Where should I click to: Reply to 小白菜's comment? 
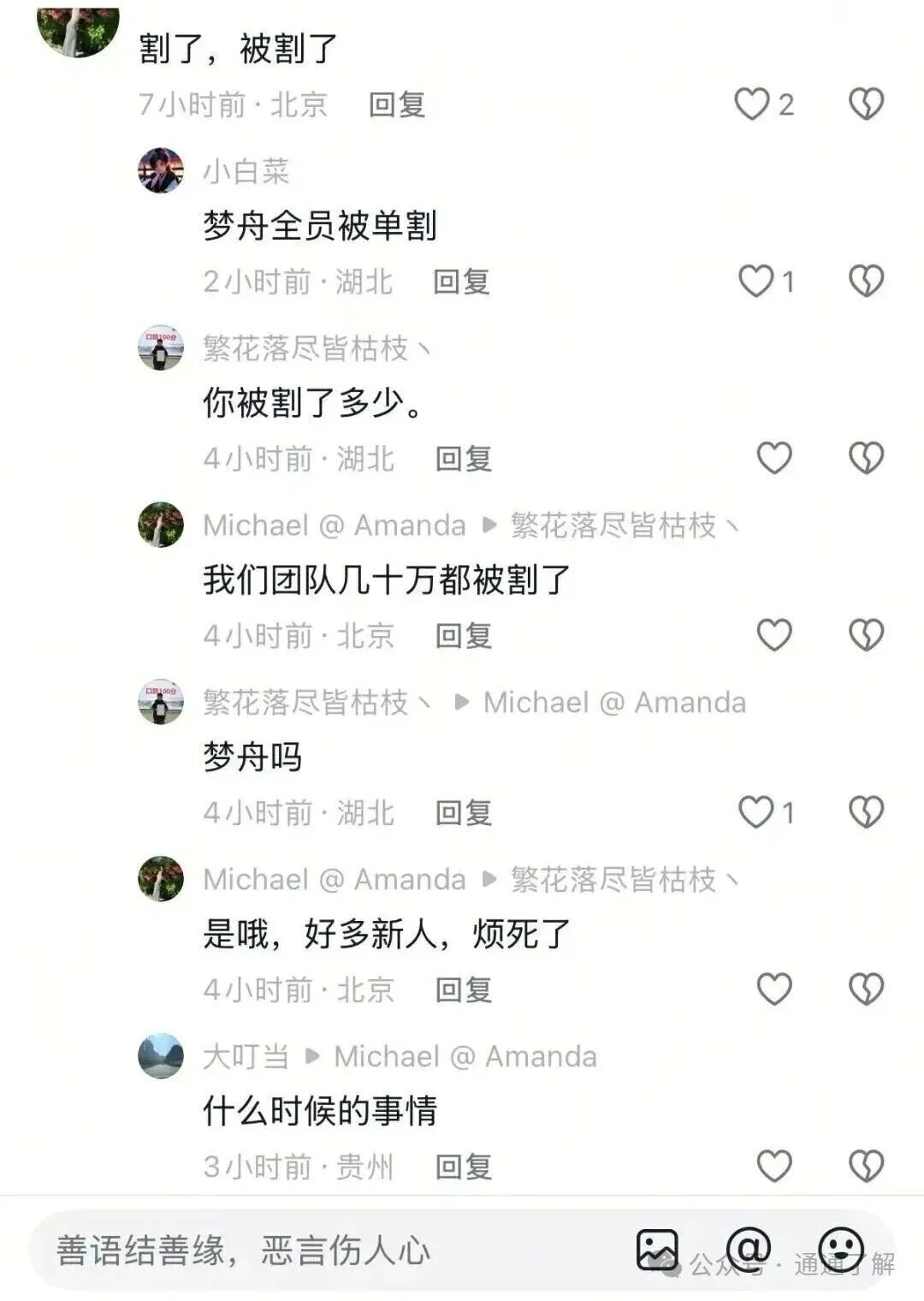point(461,282)
